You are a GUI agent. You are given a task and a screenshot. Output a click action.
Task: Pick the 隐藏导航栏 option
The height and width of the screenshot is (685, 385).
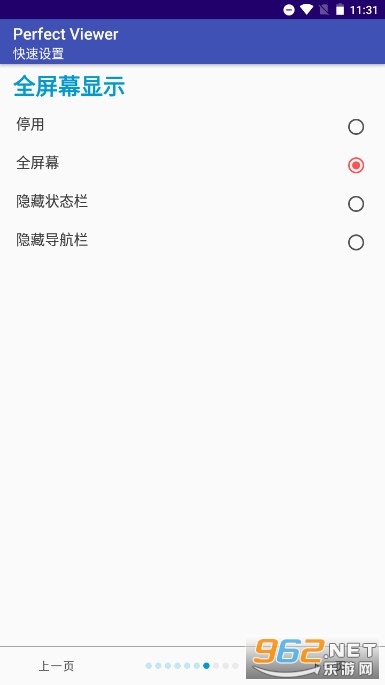tap(192, 242)
